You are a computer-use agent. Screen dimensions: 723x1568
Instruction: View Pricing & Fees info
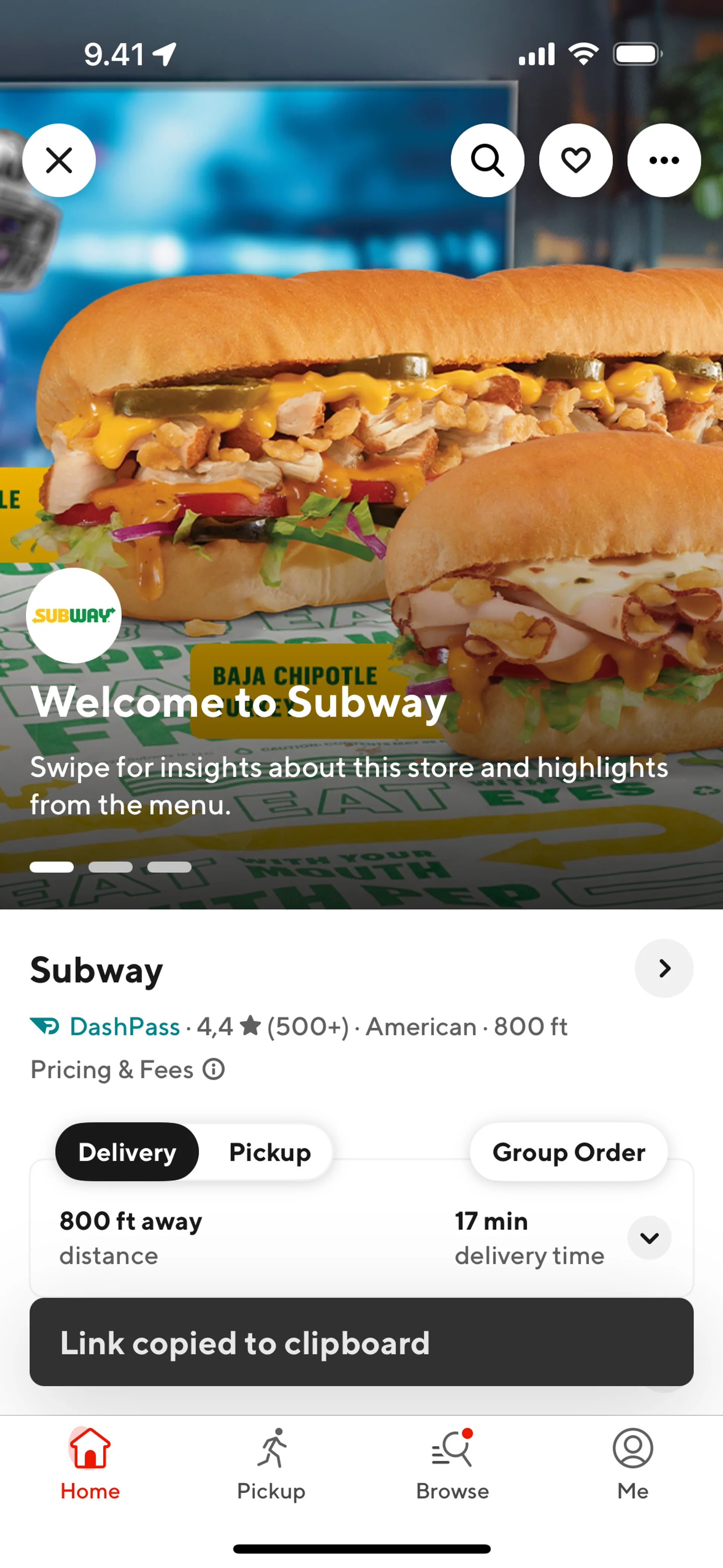pos(128,1070)
